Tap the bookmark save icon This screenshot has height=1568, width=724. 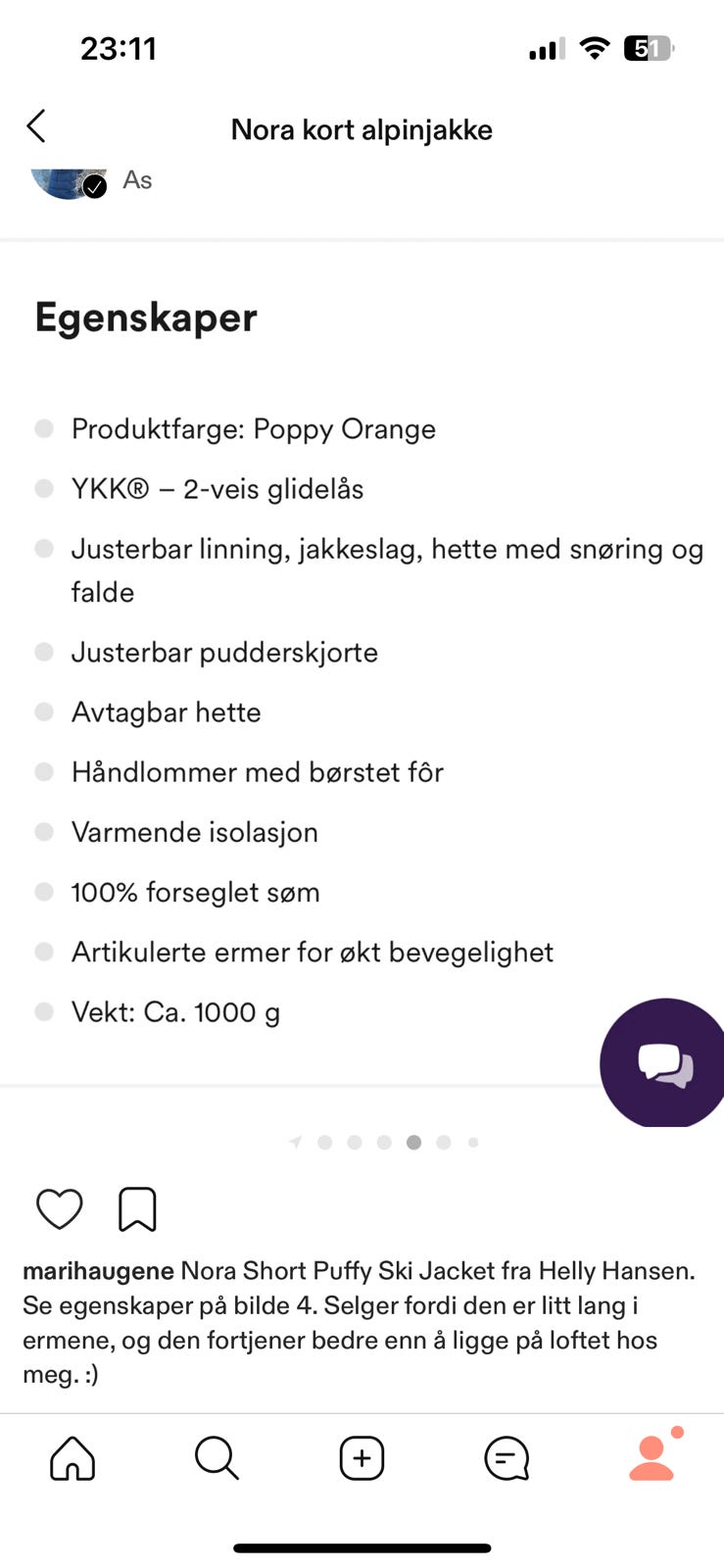[137, 1208]
